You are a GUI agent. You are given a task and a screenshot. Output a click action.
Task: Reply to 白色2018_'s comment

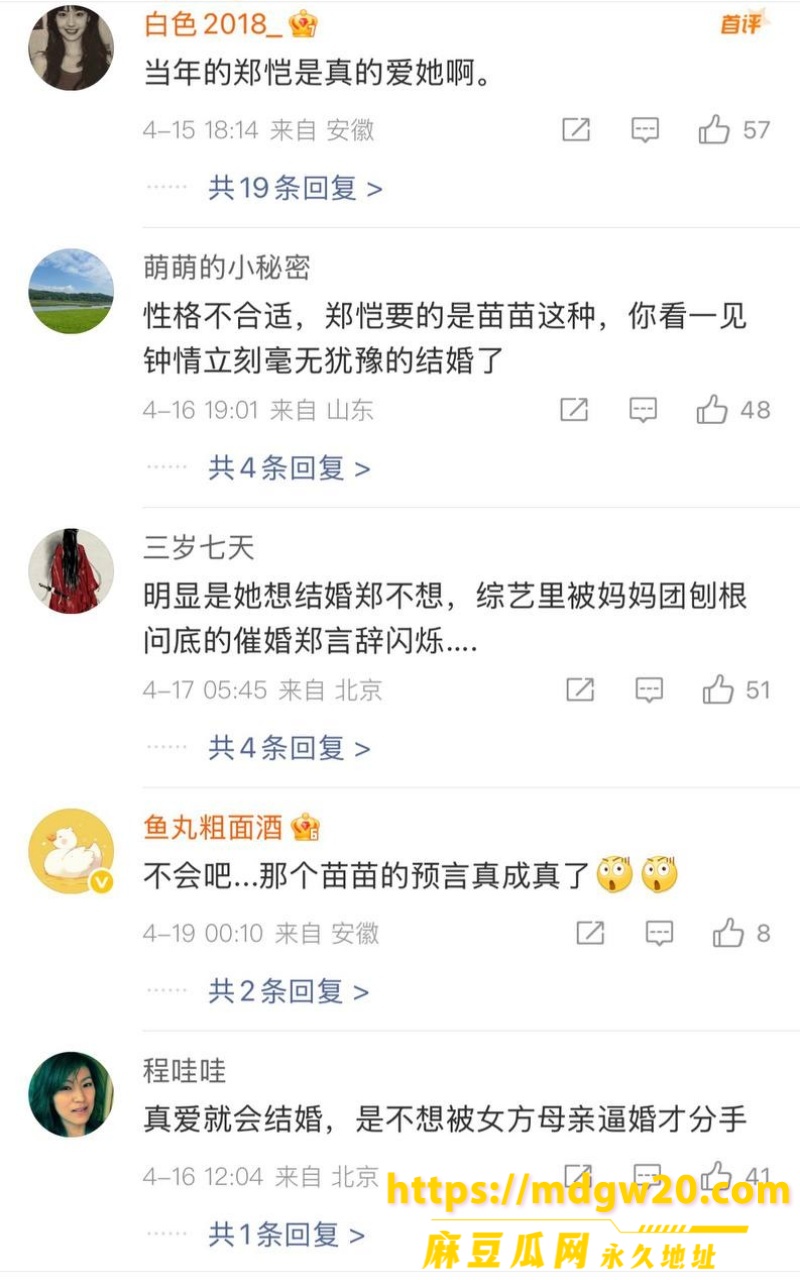coord(645,129)
